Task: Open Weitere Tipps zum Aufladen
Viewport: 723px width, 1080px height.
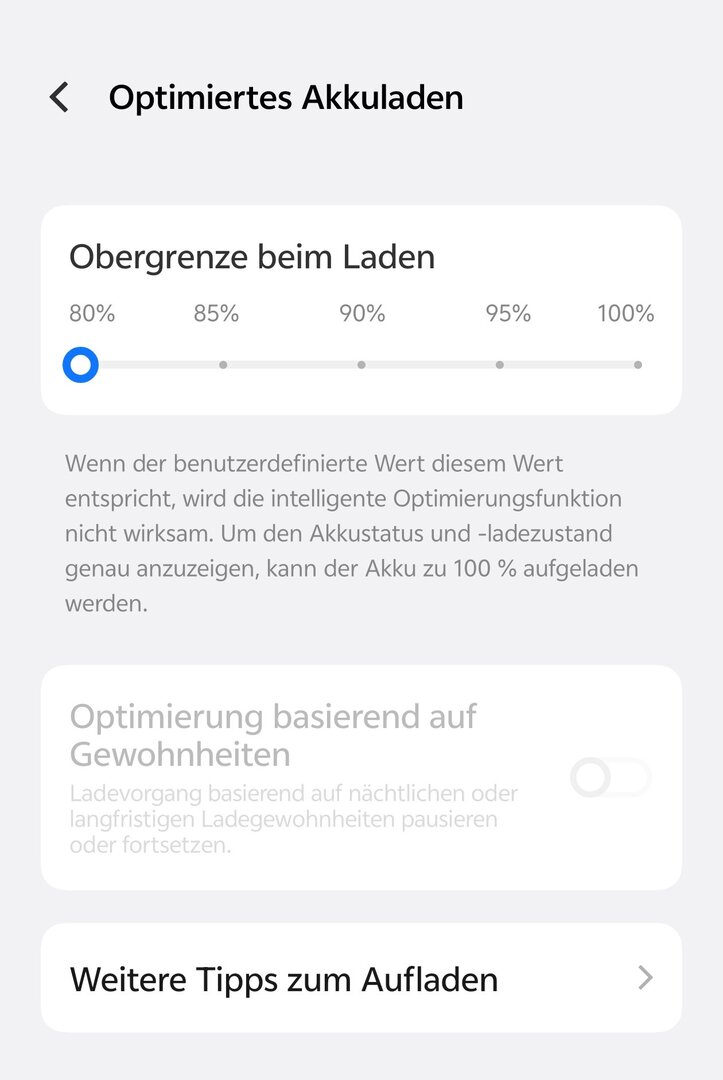Action: click(x=361, y=978)
